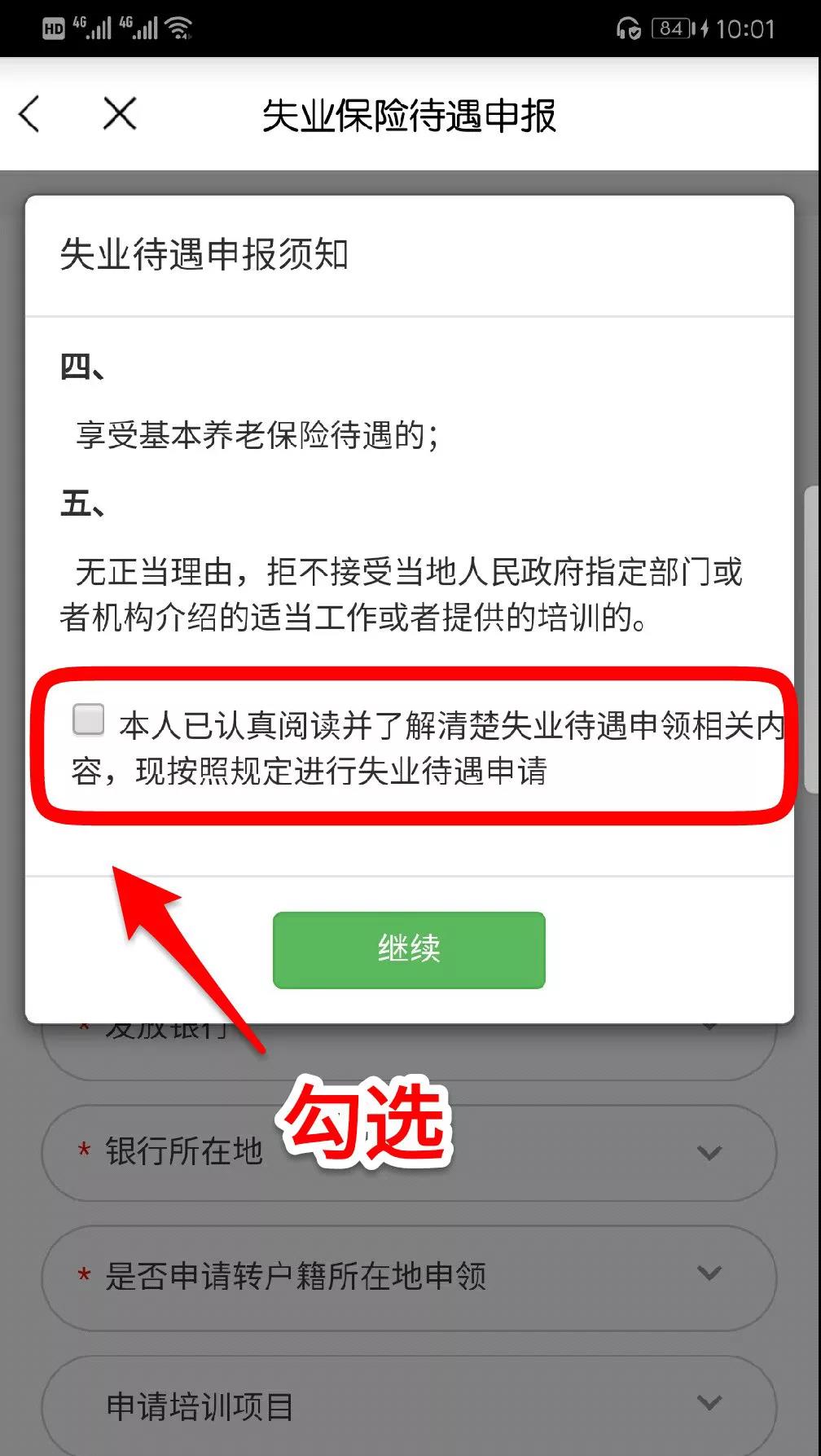
Task: Check the box confirming you read the notice
Action: (88, 720)
